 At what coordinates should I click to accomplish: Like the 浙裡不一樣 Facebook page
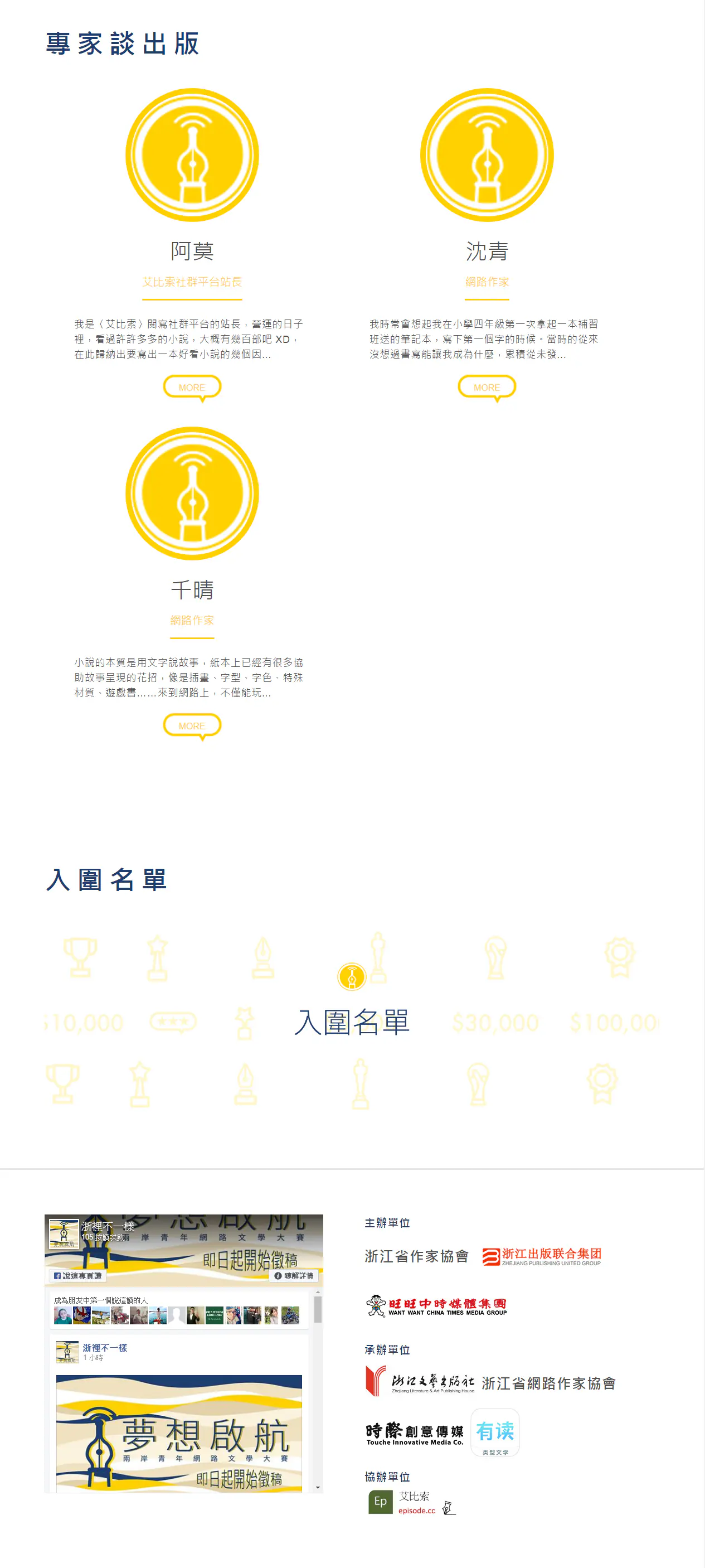pyautogui.click(x=77, y=1276)
